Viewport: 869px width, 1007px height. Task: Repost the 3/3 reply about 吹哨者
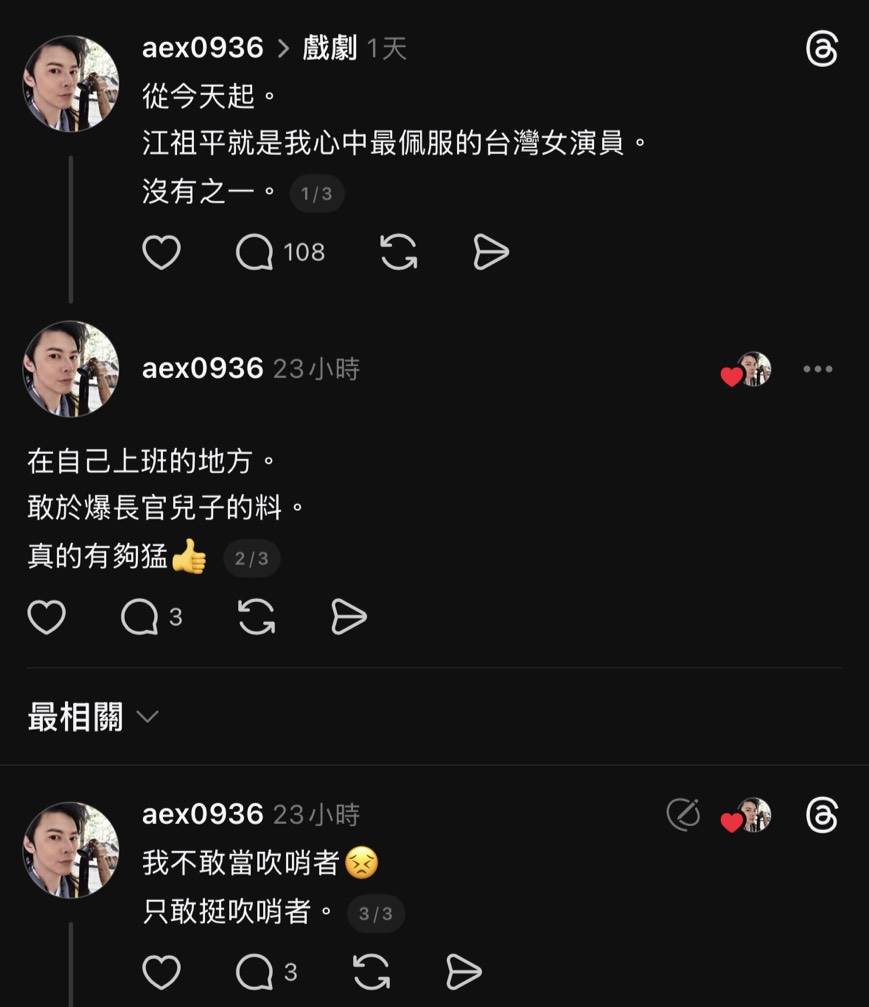click(372, 971)
